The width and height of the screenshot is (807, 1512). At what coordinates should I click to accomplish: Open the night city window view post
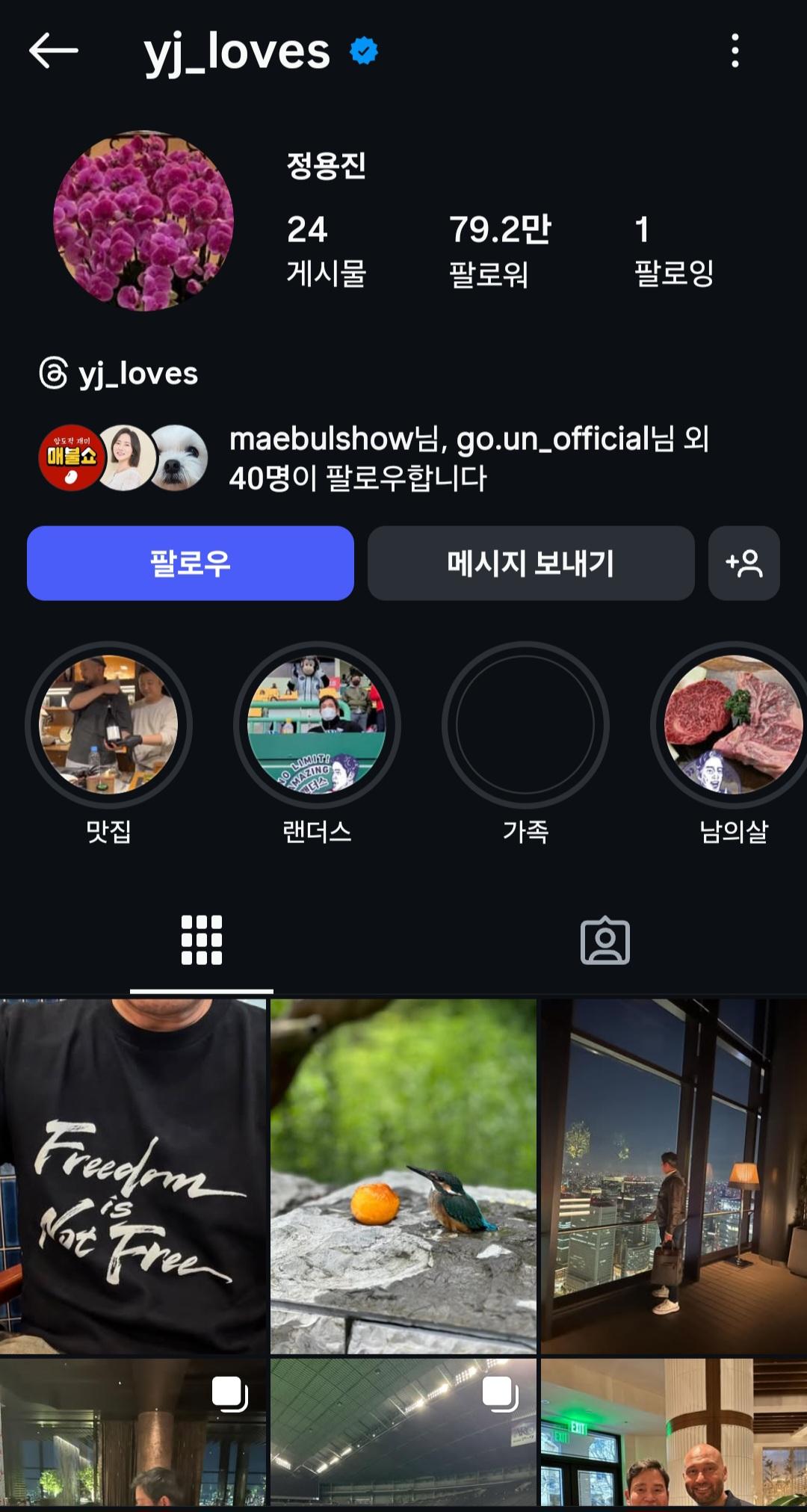click(x=674, y=1176)
